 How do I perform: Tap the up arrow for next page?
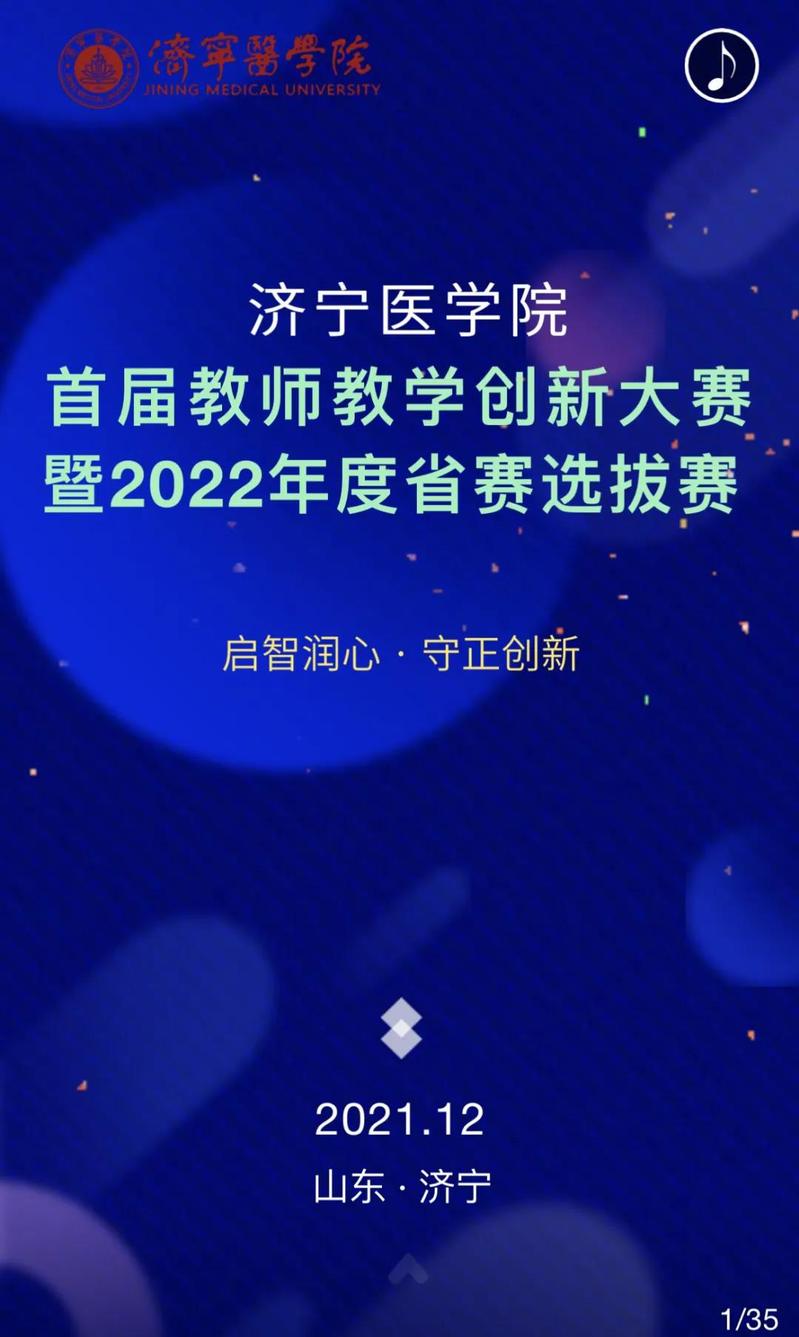coord(408,1268)
